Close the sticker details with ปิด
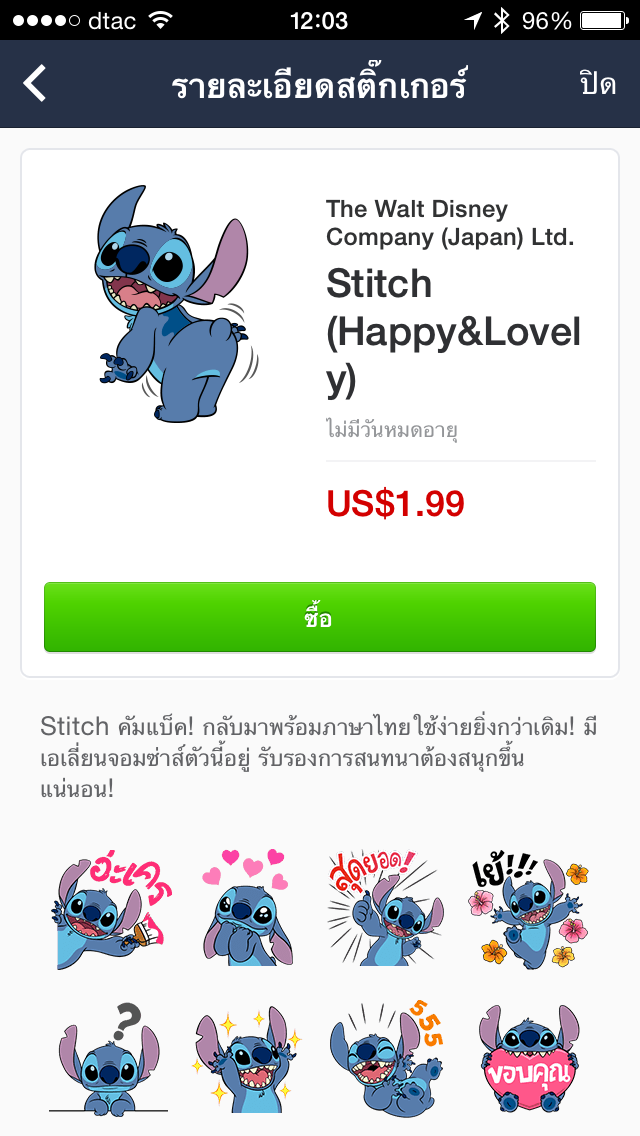640x1136 pixels. (x=597, y=85)
